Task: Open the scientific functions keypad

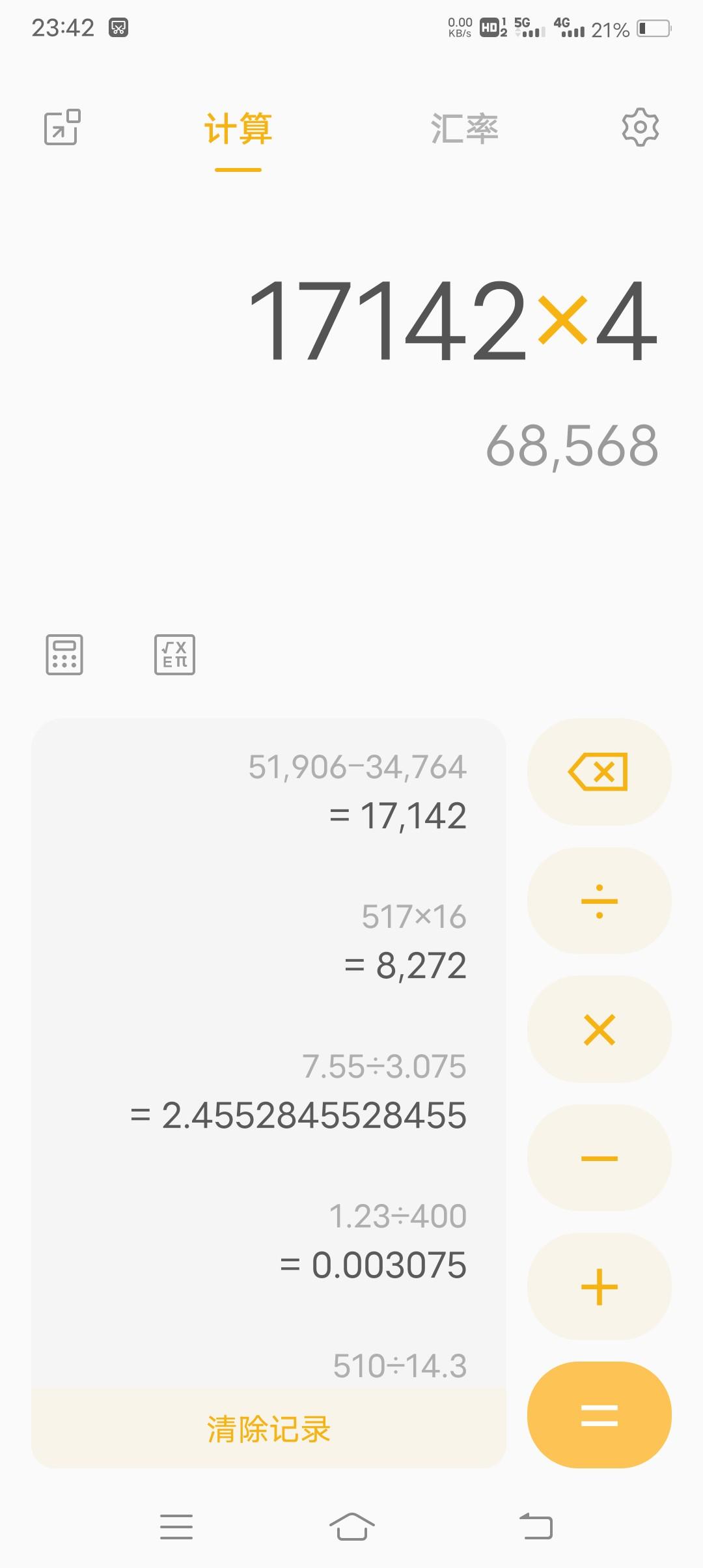Action: [x=174, y=654]
